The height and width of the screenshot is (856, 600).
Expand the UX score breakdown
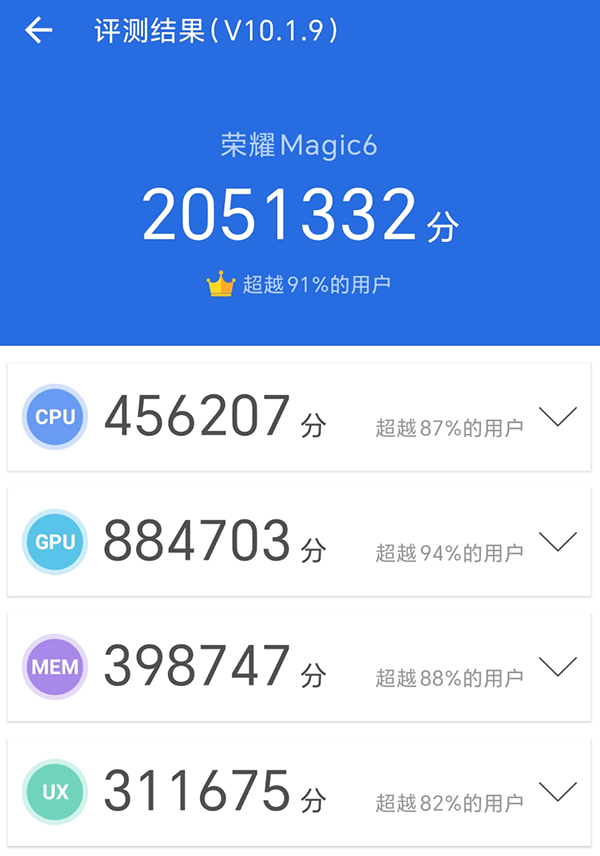[x=558, y=791]
